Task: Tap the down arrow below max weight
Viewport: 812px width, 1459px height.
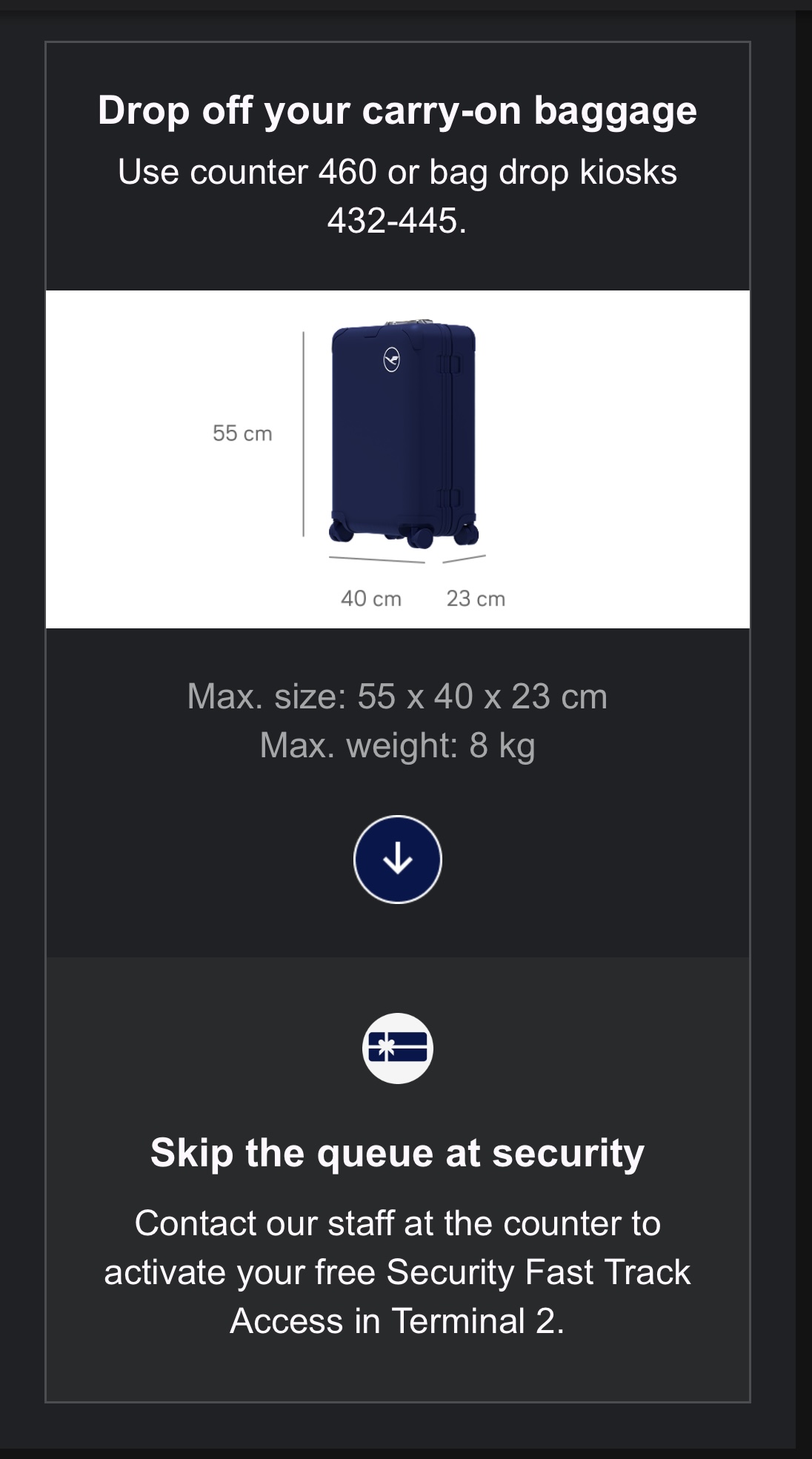Action: (x=398, y=860)
